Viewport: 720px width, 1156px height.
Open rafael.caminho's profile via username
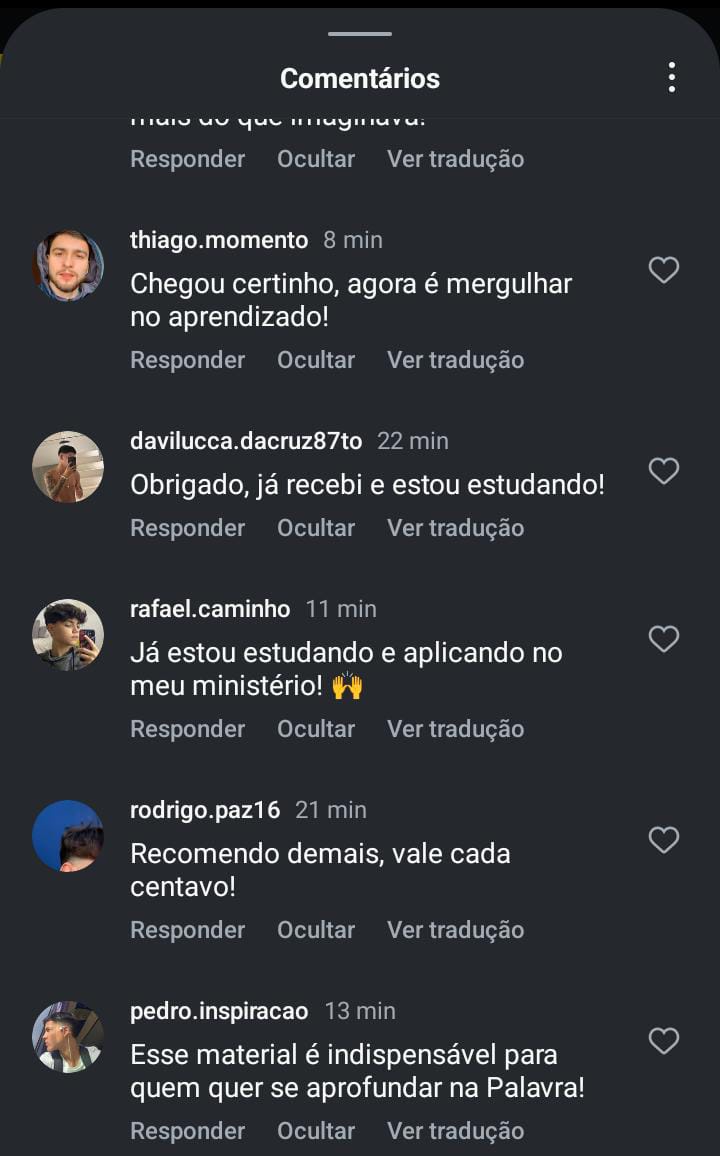(x=210, y=609)
